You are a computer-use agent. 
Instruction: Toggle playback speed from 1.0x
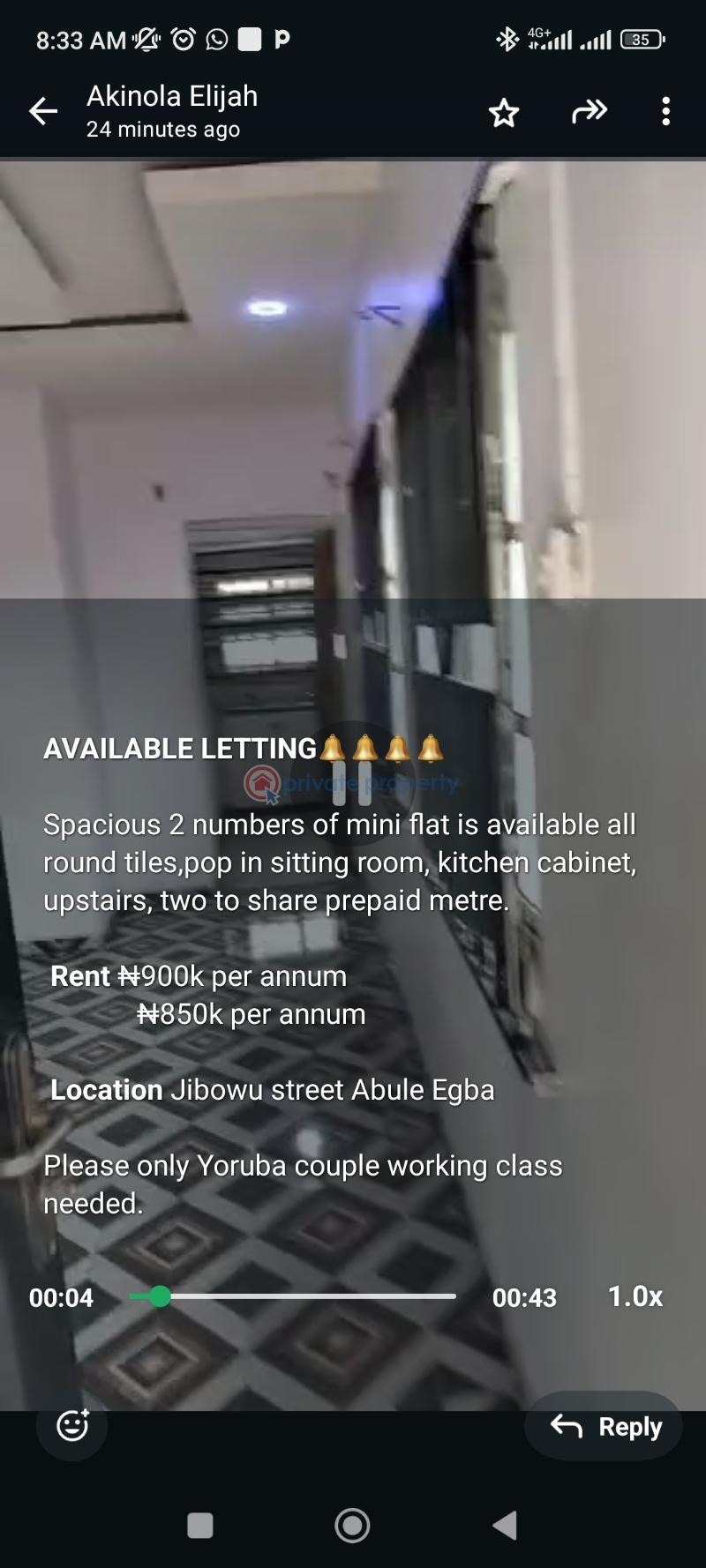coord(635,1296)
